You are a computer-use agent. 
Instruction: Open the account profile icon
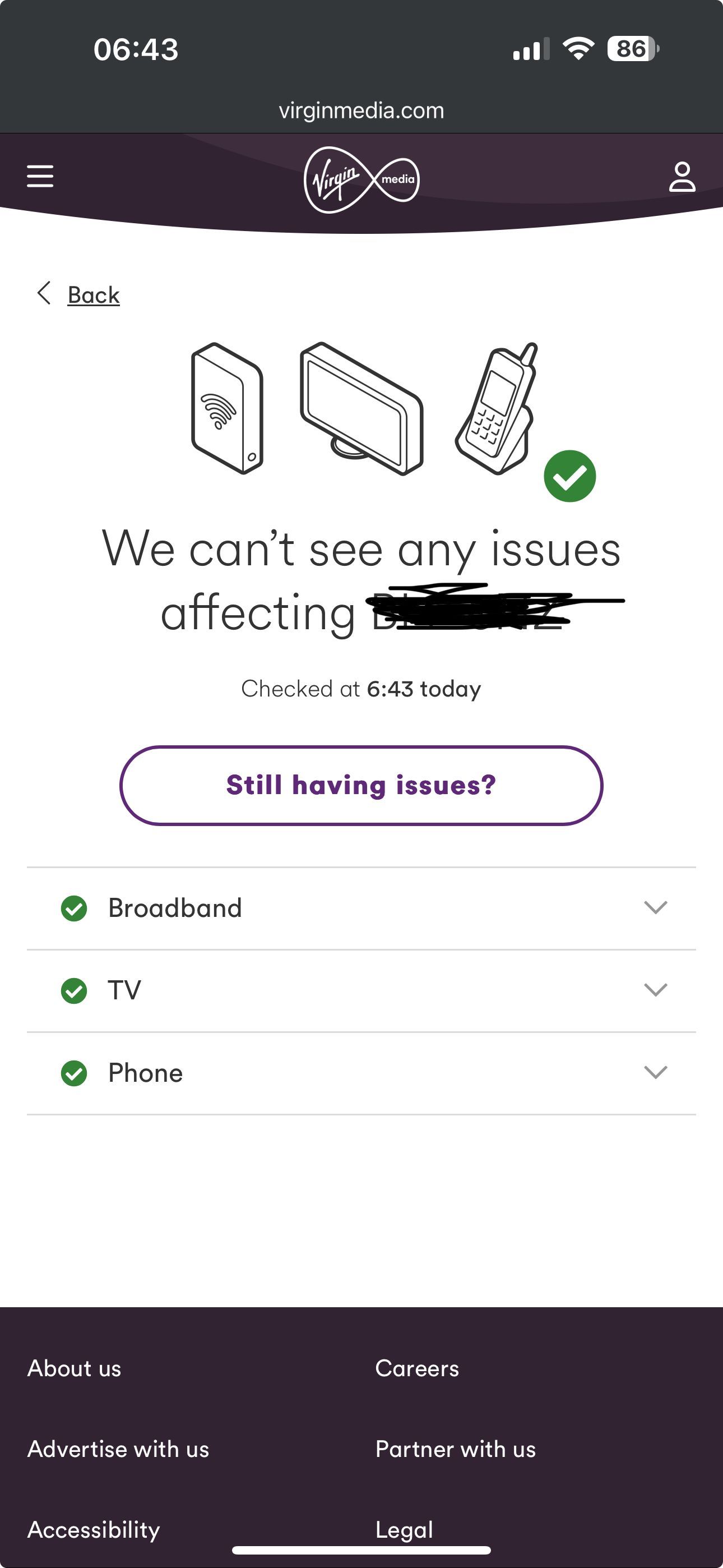tap(682, 177)
